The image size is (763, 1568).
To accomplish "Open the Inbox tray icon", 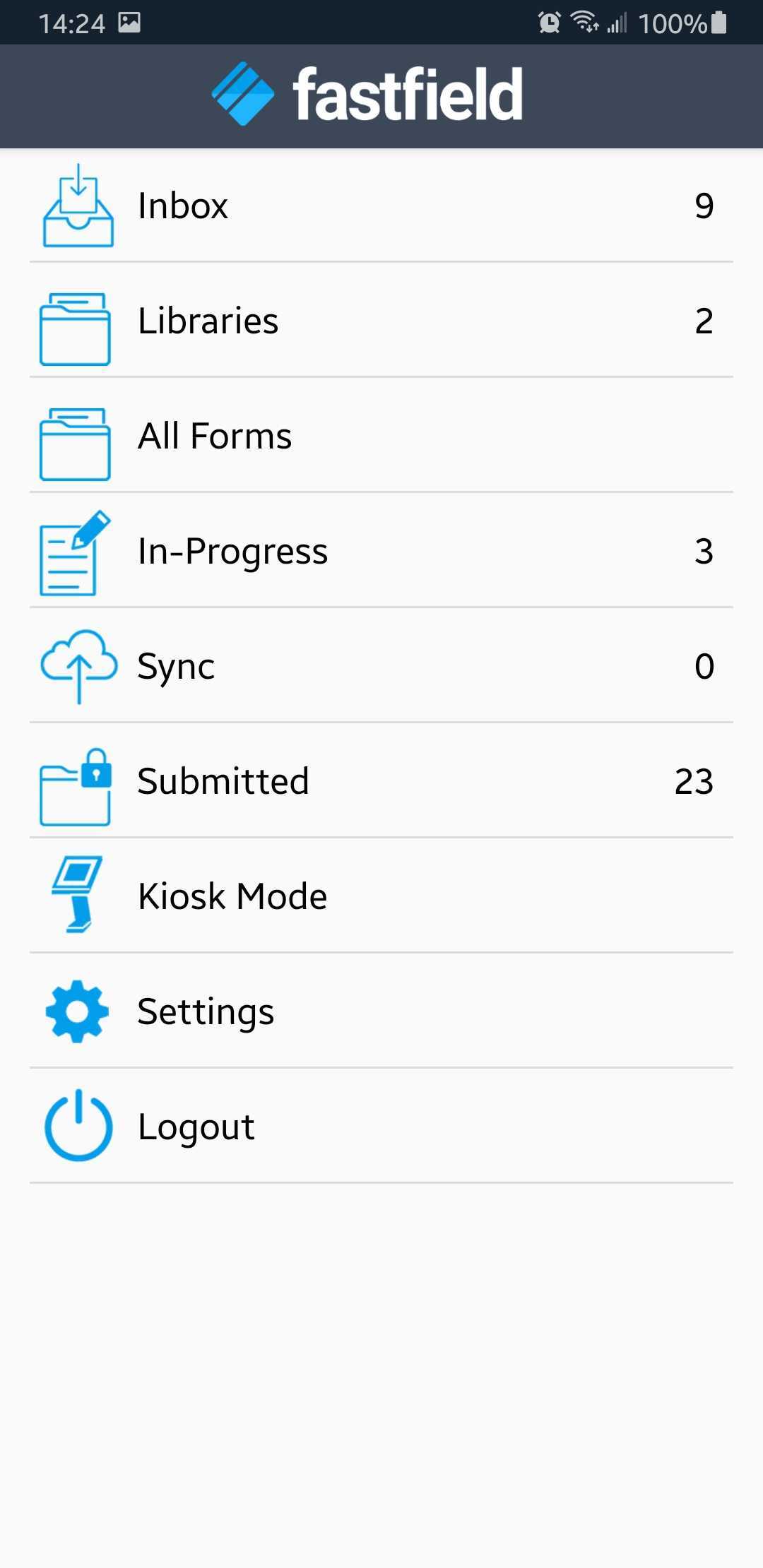I will pos(78,206).
